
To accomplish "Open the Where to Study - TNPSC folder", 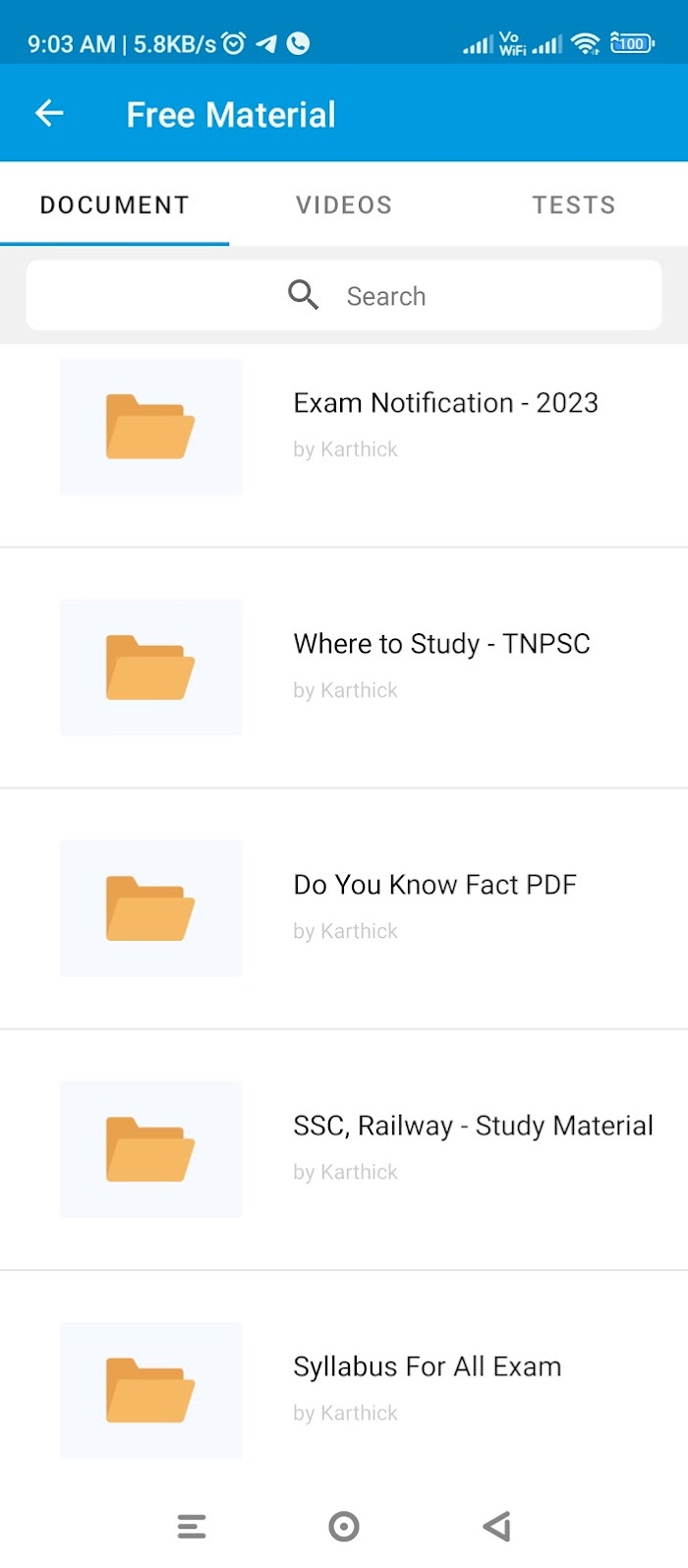I will (x=344, y=668).
